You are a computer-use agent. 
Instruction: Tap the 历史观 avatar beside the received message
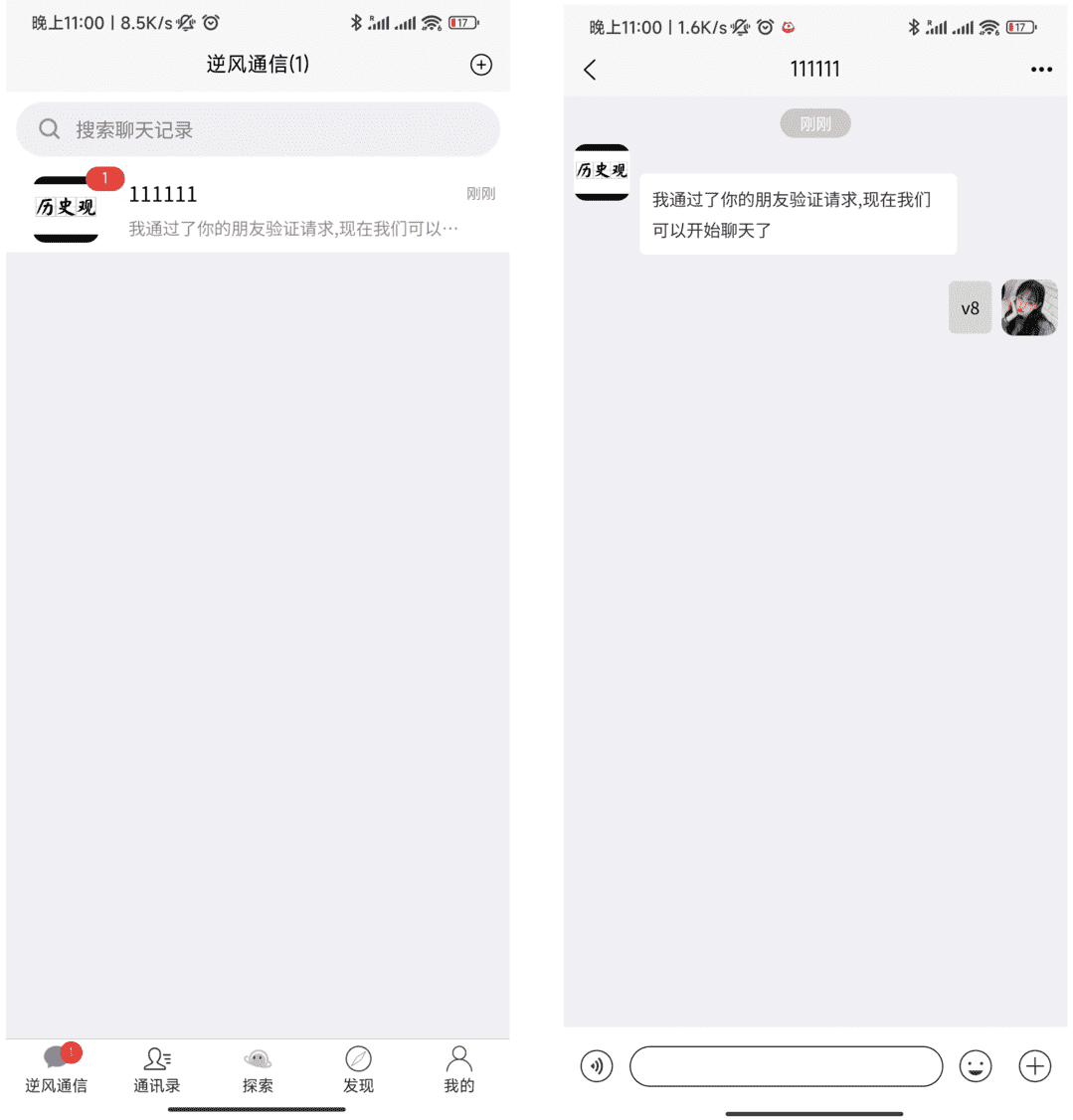tap(602, 172)
